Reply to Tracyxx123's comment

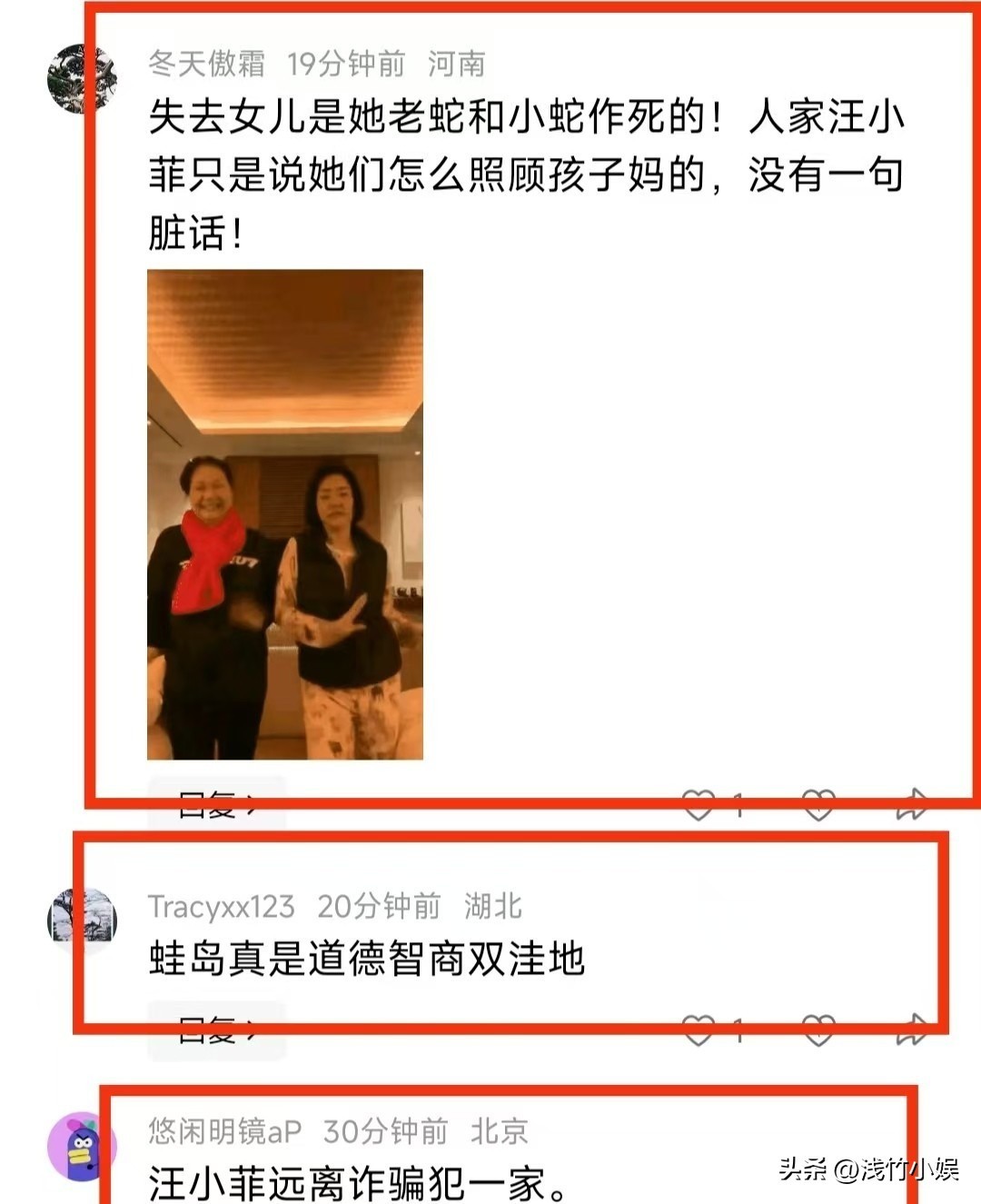(216, 1030)
